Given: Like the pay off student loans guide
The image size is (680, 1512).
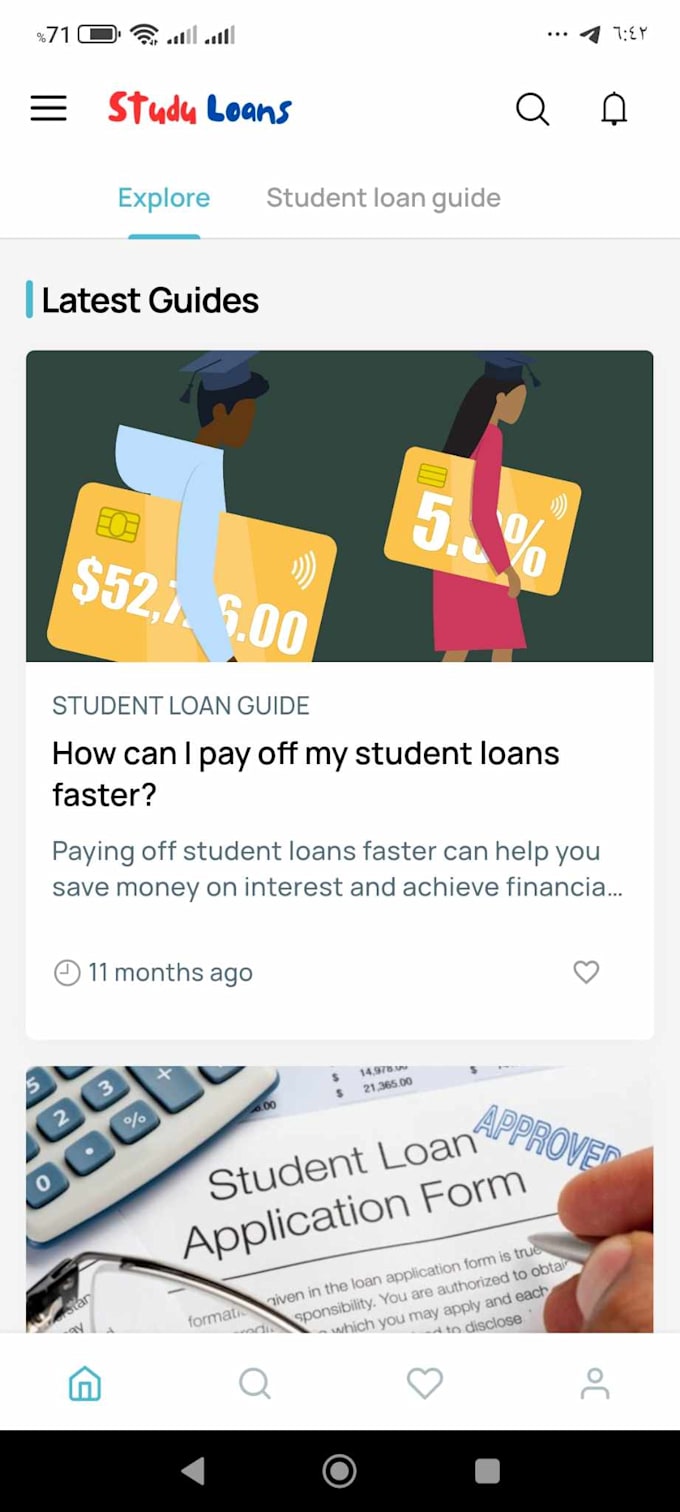Looking at the screenshot, I should click(586, 971).
